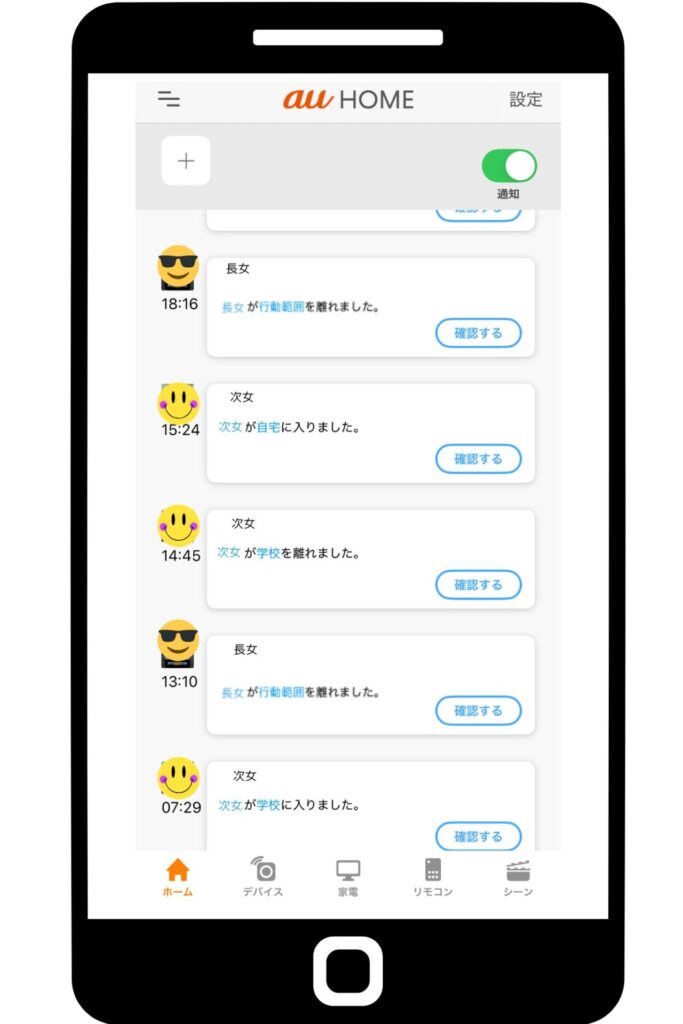Tap 確認する on the 14:45 学校 alert
The image size is (683, 1024).
(478, 585)
